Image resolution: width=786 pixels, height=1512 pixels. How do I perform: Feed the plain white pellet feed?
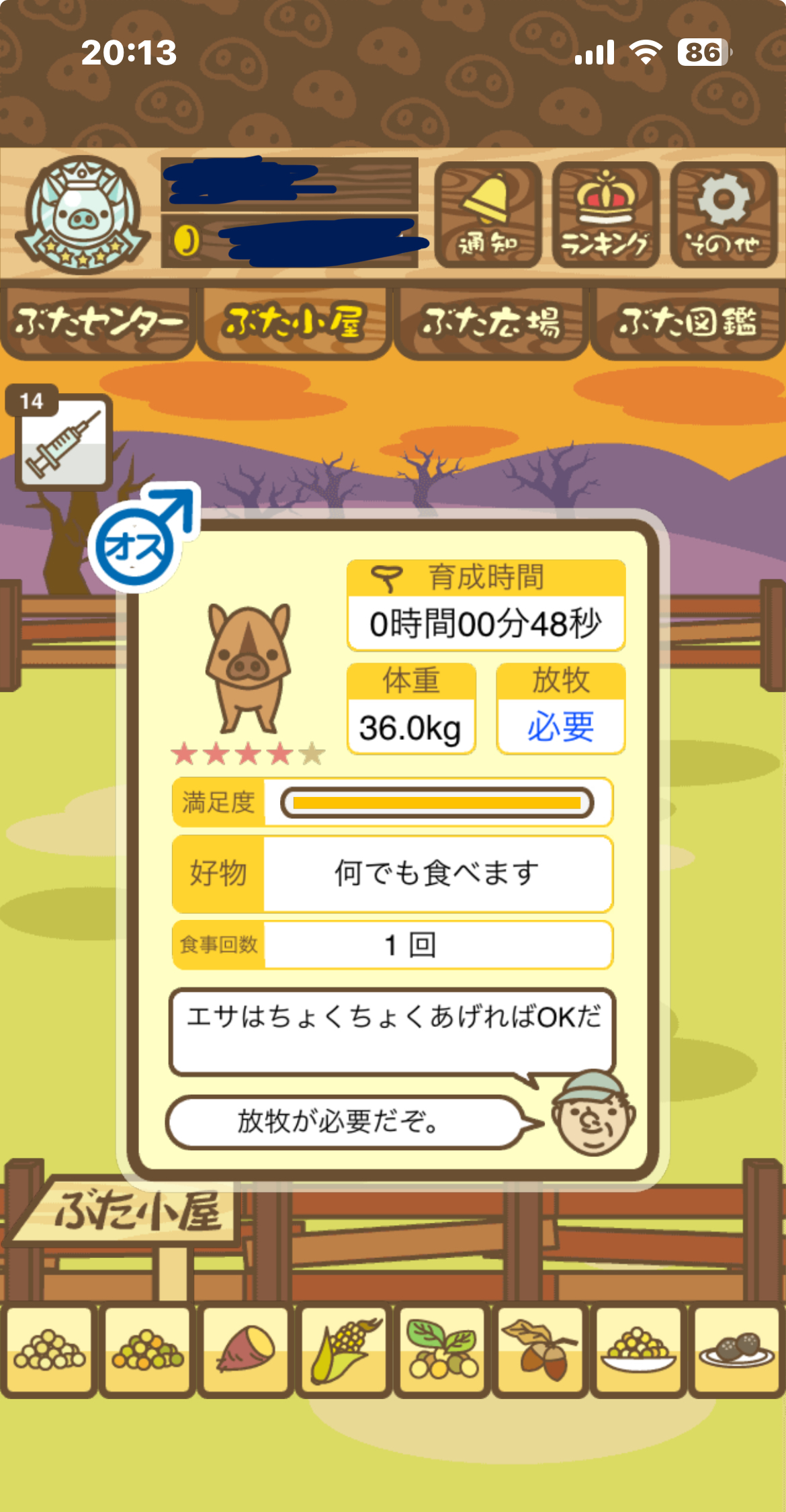(x=50, y=1349)
